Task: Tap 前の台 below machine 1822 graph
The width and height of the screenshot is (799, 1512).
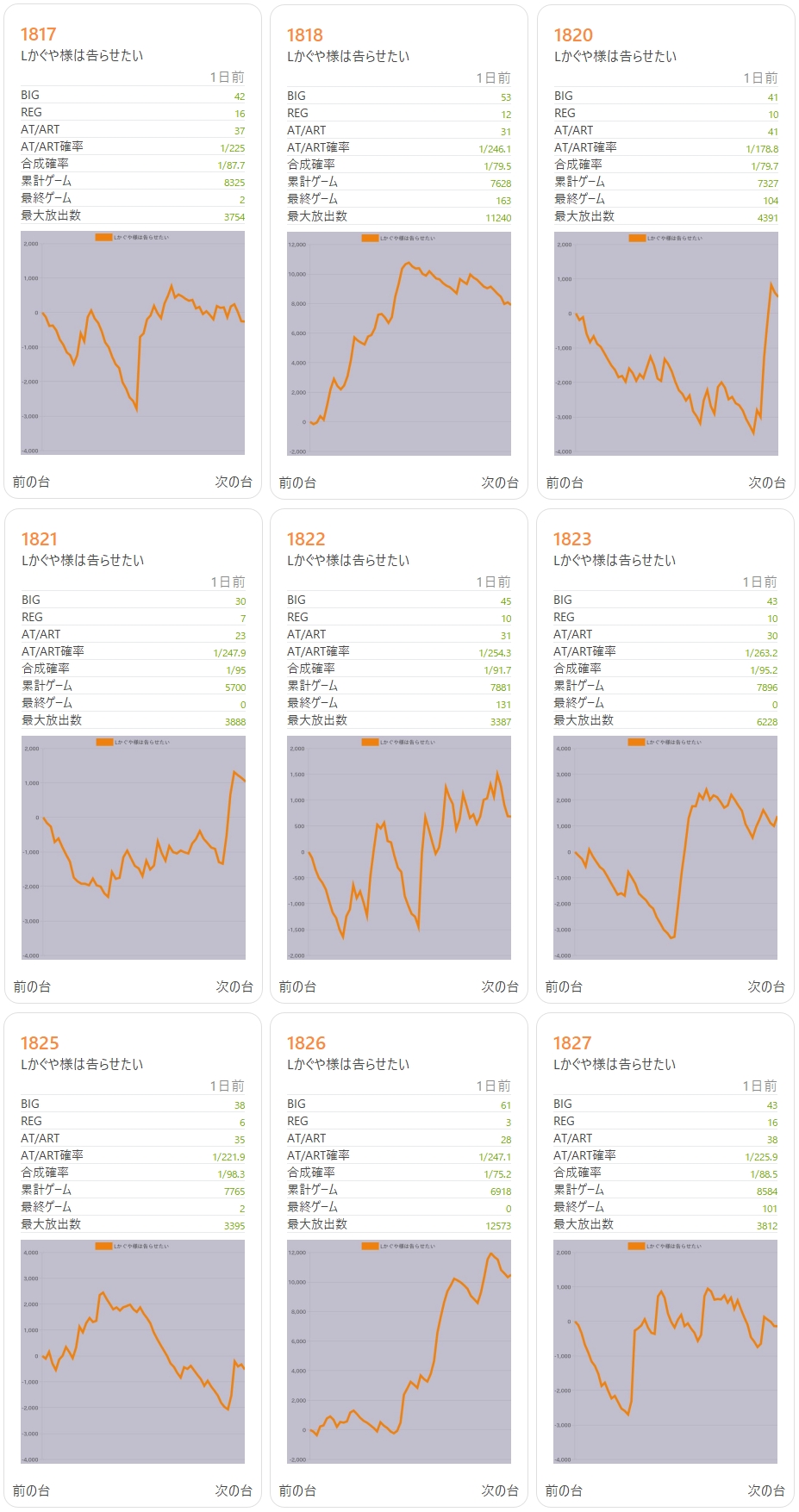Action: [x=297, y=986]
